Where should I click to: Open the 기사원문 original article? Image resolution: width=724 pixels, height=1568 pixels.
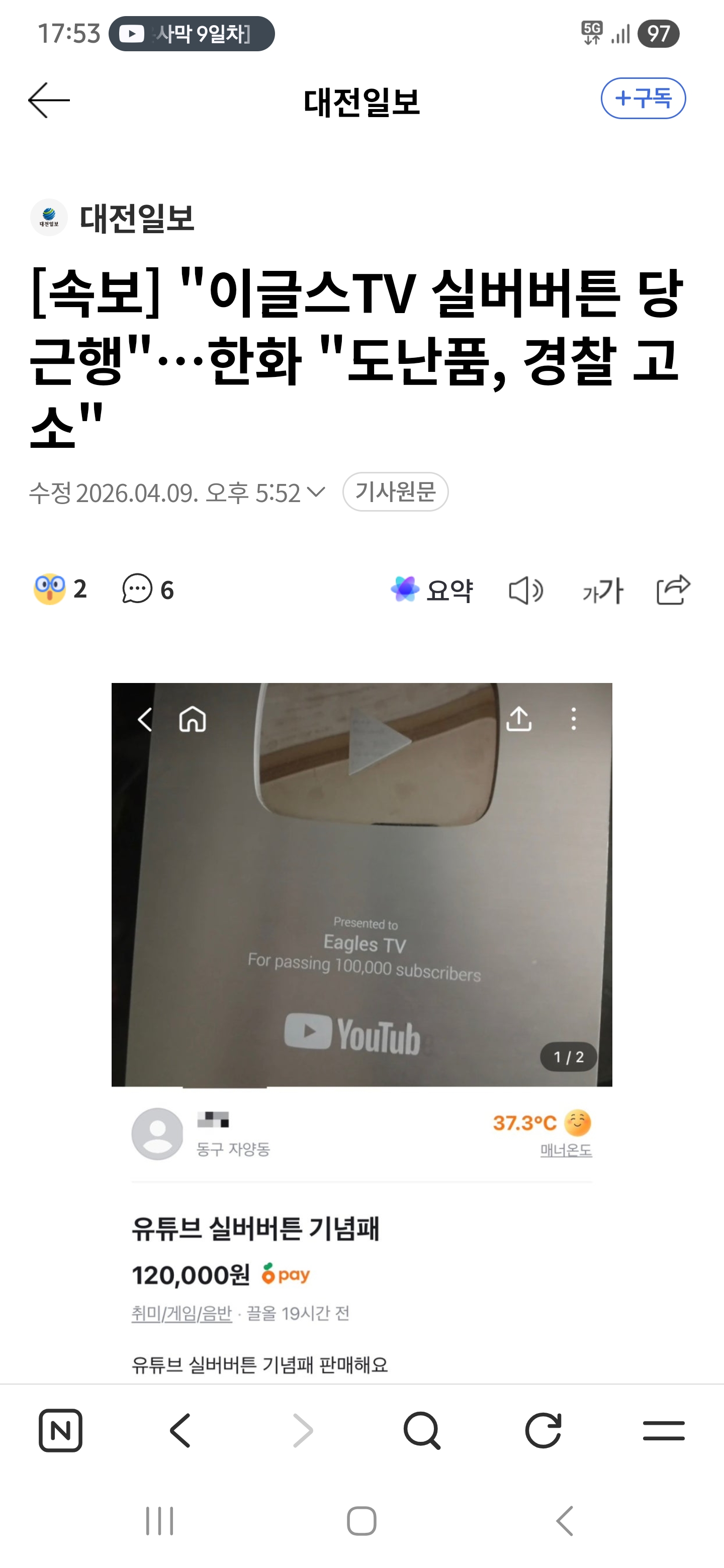point(395,492)
